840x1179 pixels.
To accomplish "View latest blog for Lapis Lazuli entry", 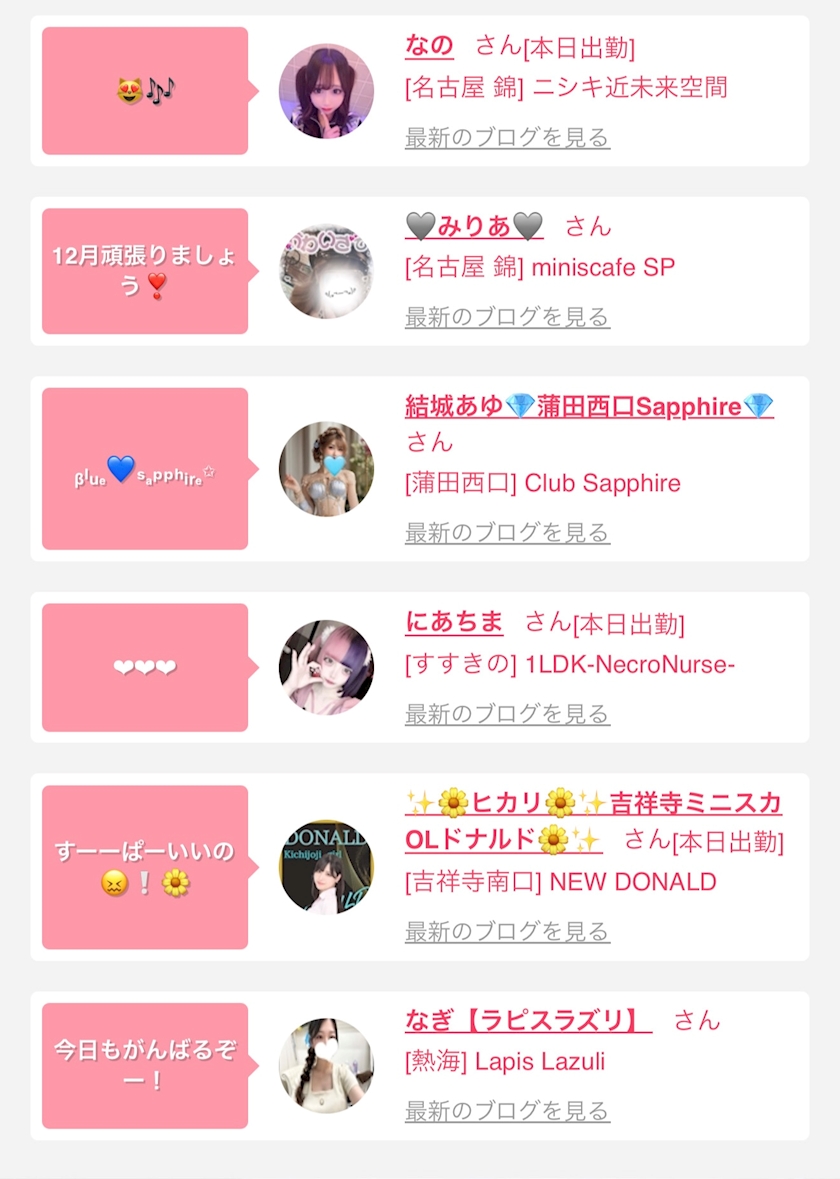I will 507,1111.
